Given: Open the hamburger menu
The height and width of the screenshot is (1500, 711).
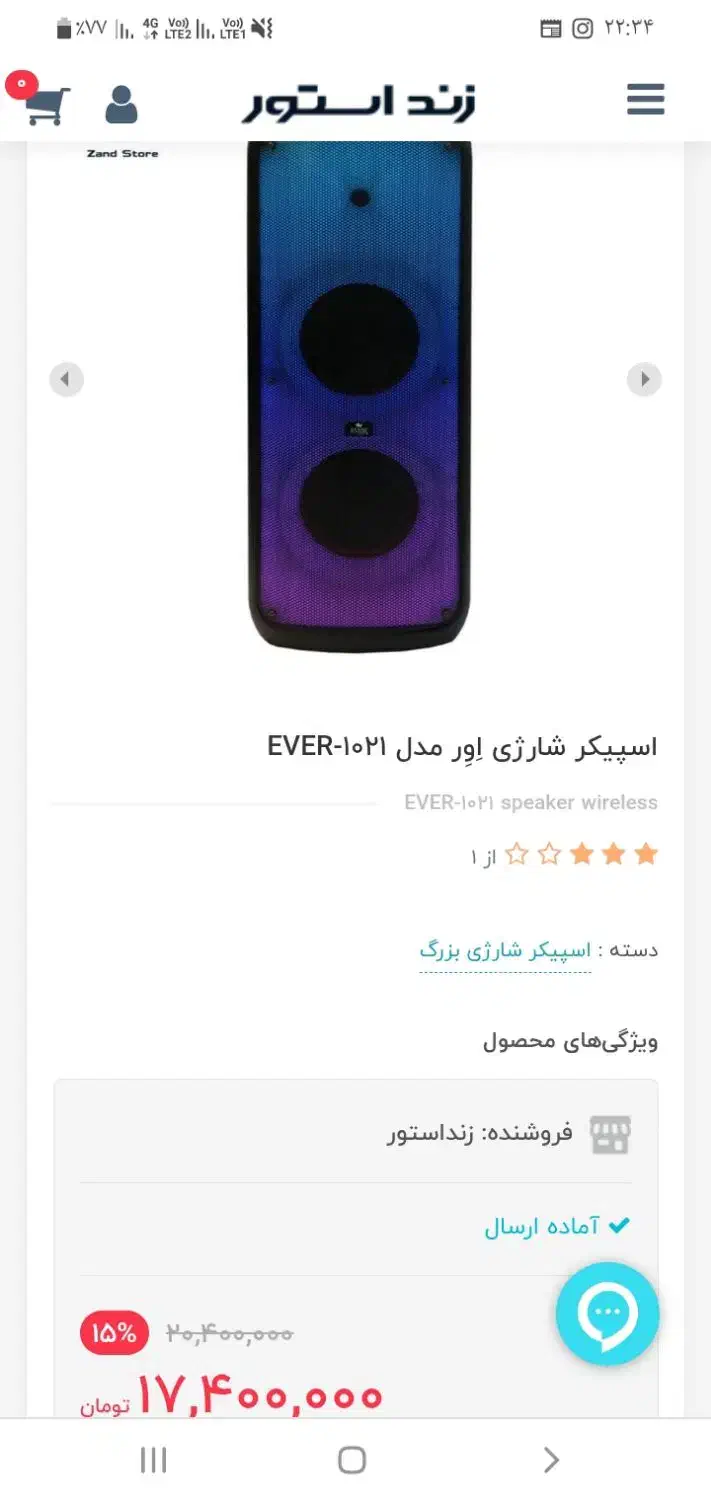Looking at the screenshot, I should point(645,100).
